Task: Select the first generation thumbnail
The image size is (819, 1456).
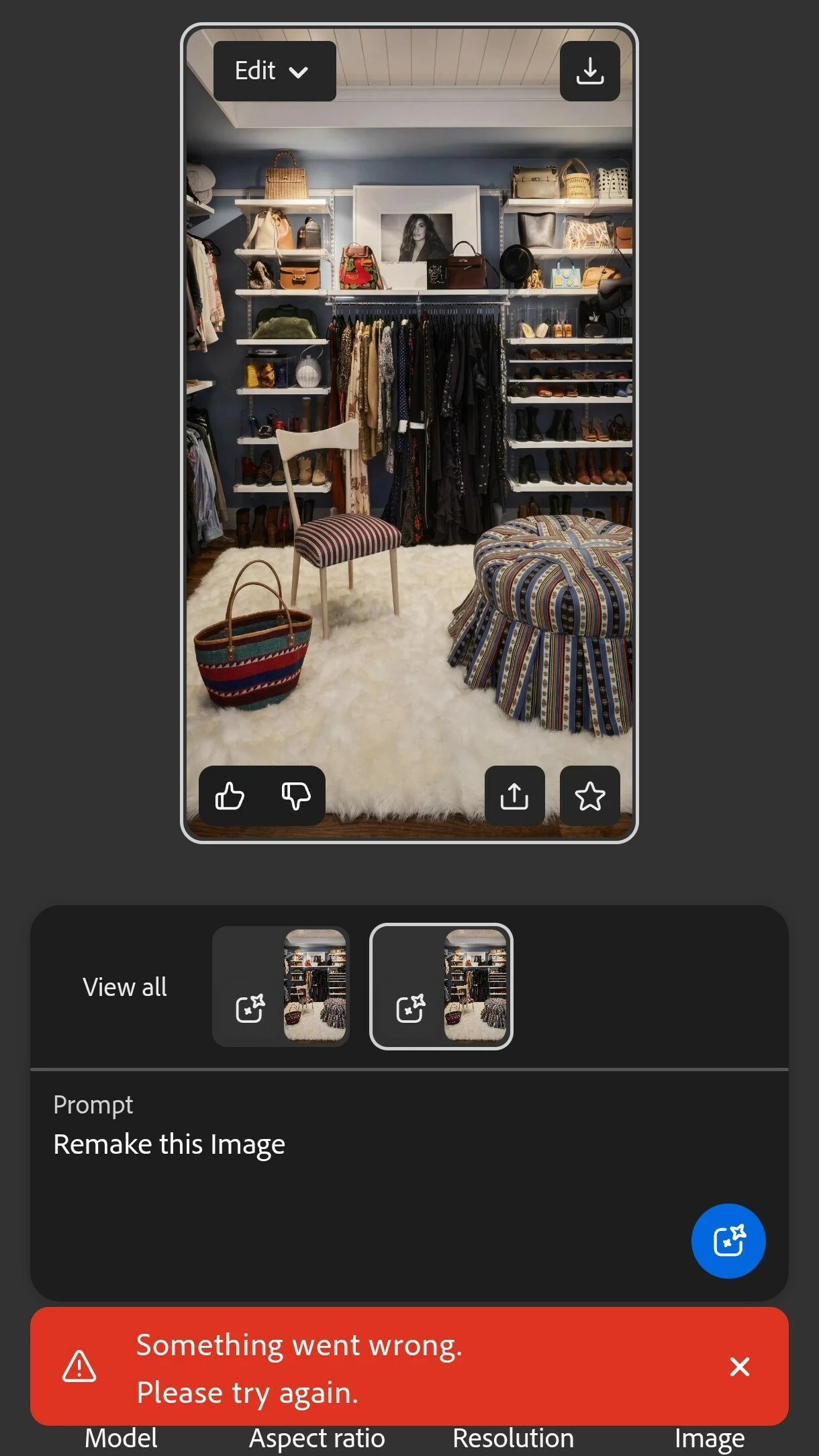Action: pyautogui.click(x=281, y=986)
